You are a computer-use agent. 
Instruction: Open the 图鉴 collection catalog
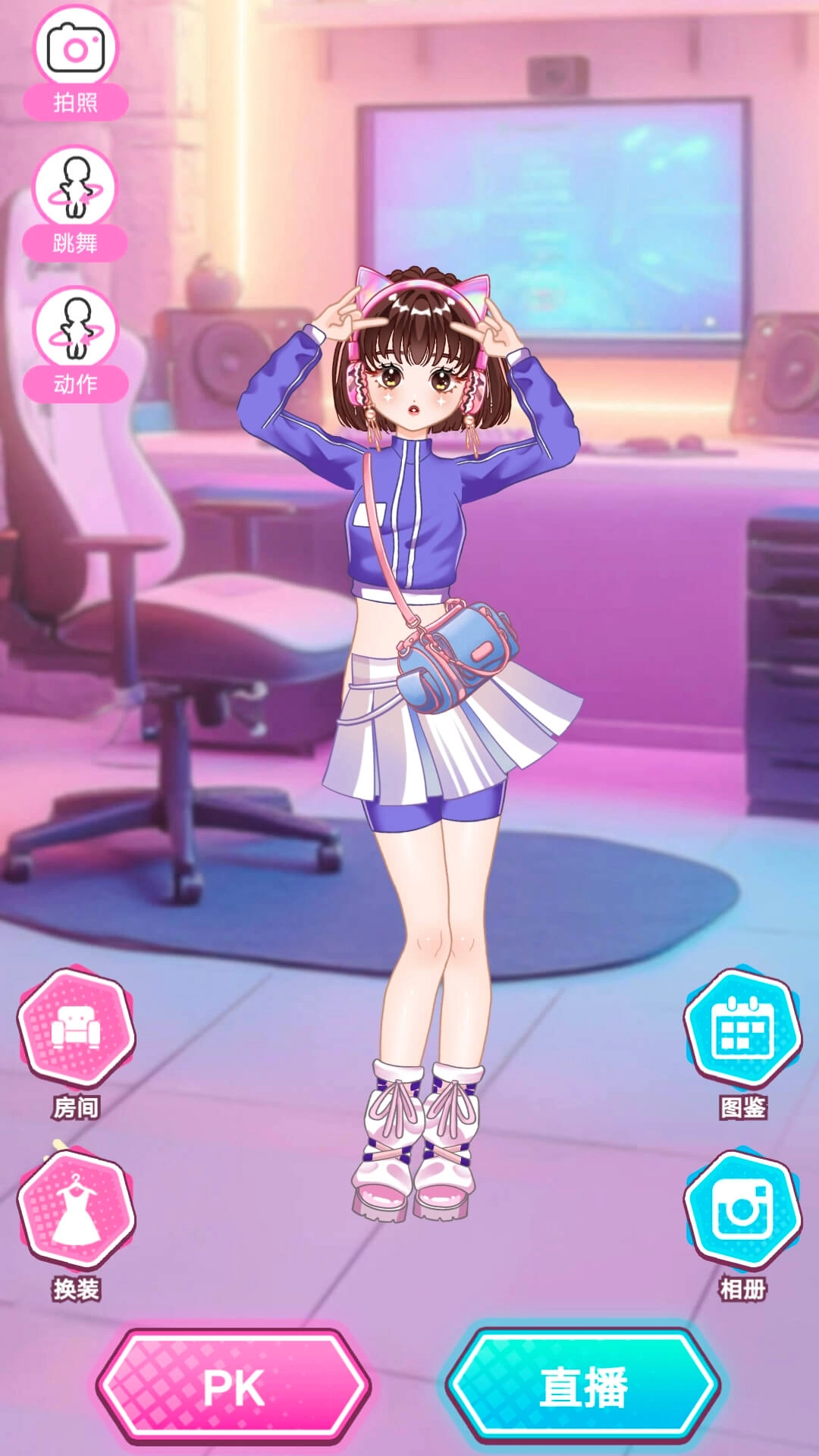(x=742, y=1031)
